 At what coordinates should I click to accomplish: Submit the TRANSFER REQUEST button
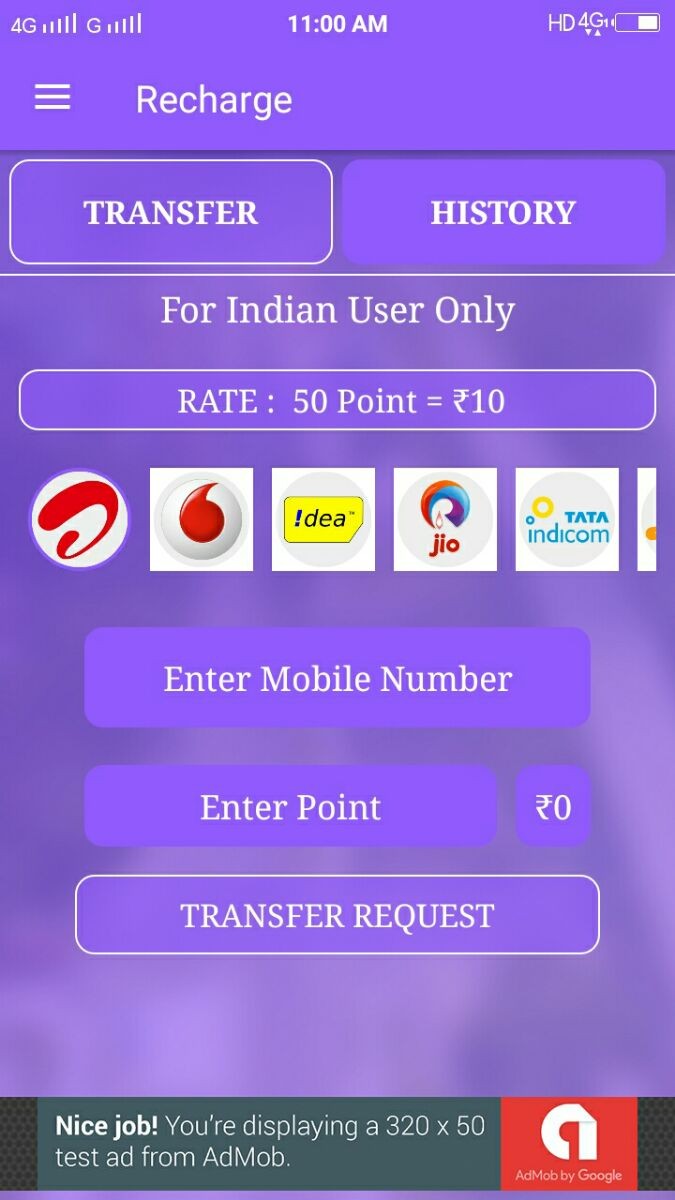point(337,915)
